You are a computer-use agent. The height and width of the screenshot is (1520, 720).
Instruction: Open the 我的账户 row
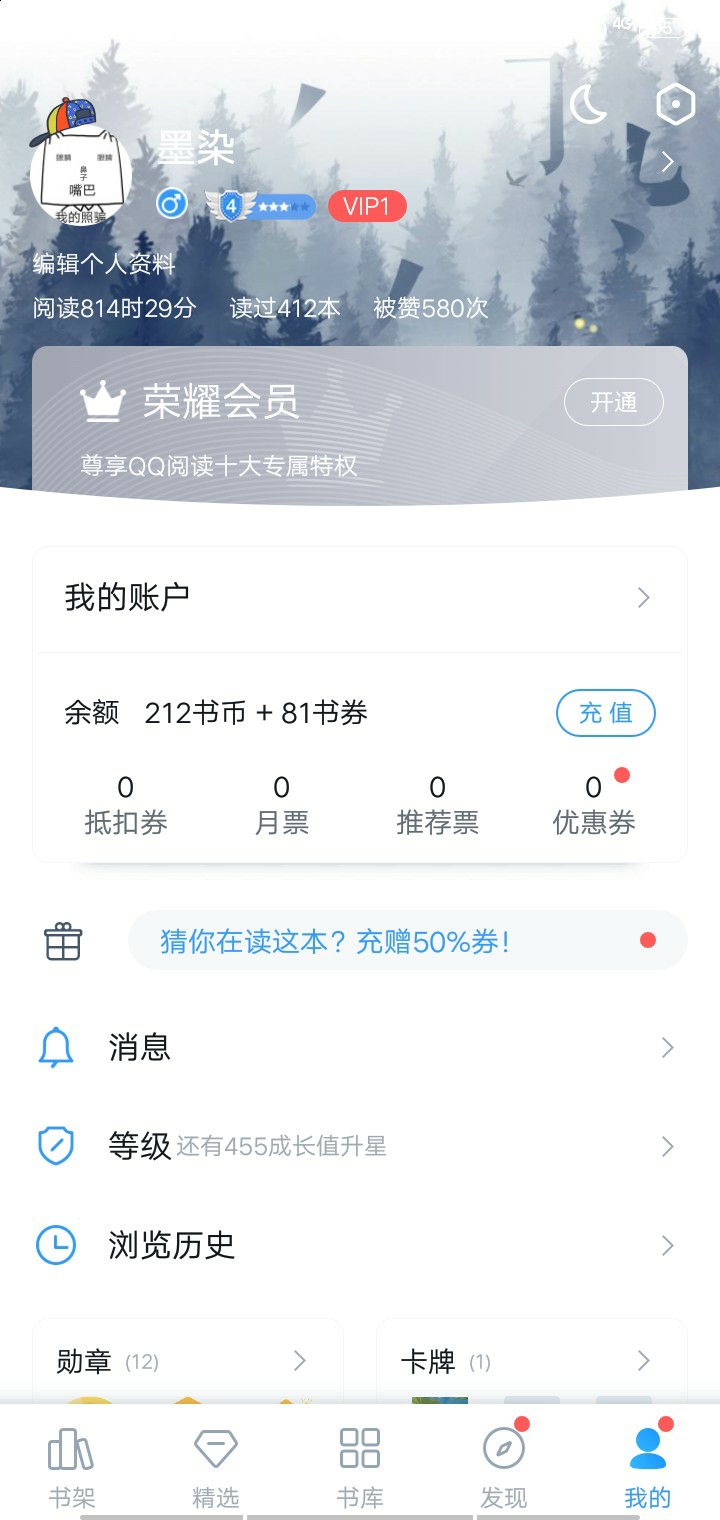click(360, 598)
